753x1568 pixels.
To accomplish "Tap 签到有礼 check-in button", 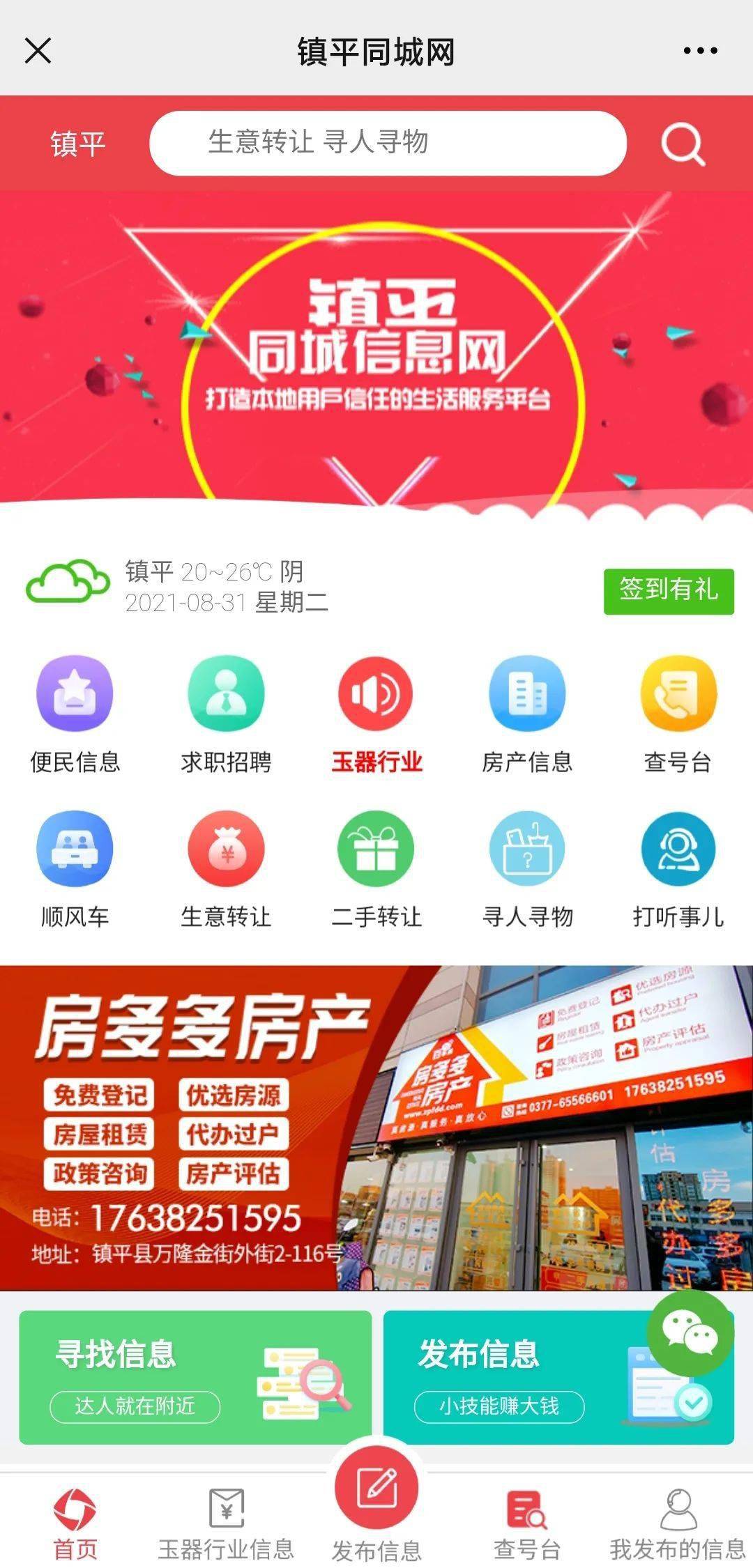I will pos(668,591).
